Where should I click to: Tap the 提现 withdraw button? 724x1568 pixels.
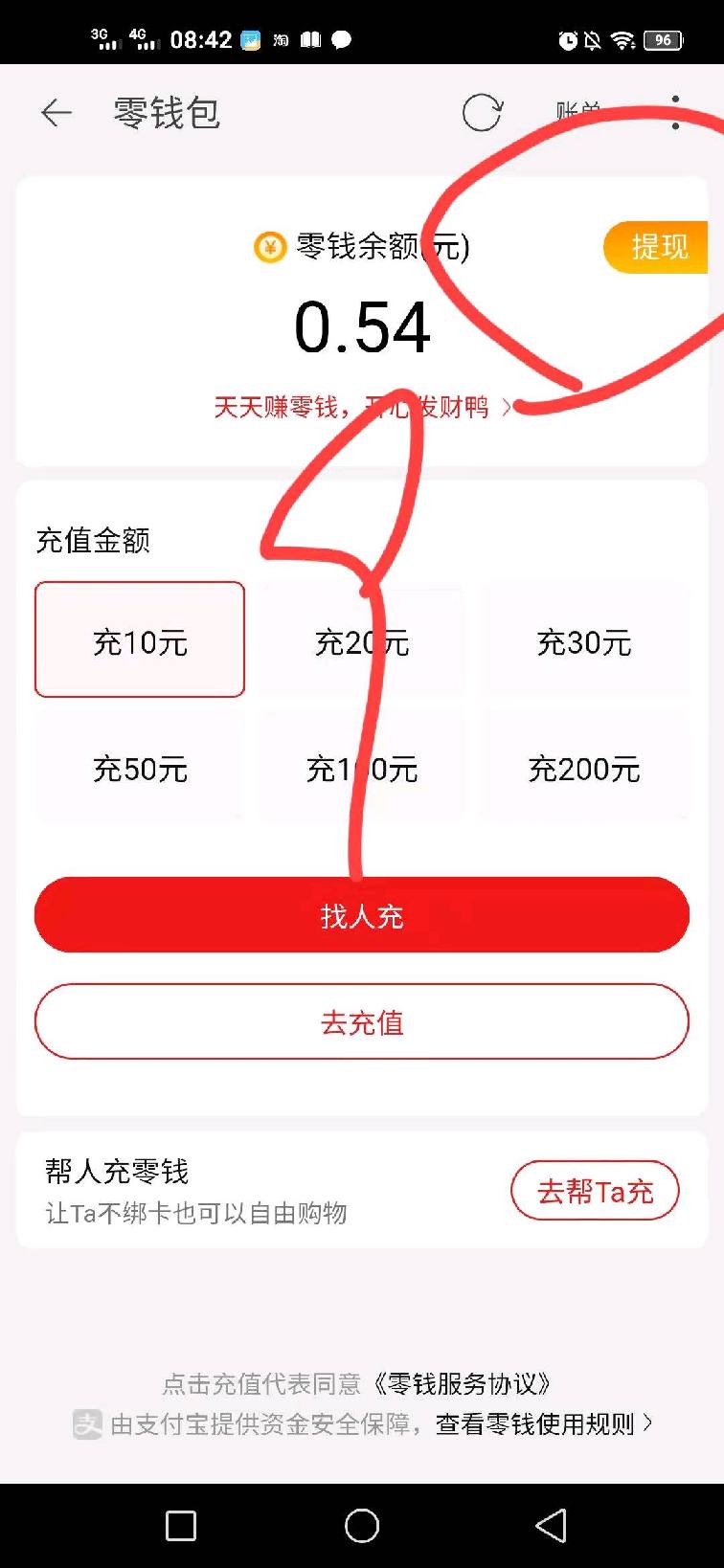coord(657,247)
